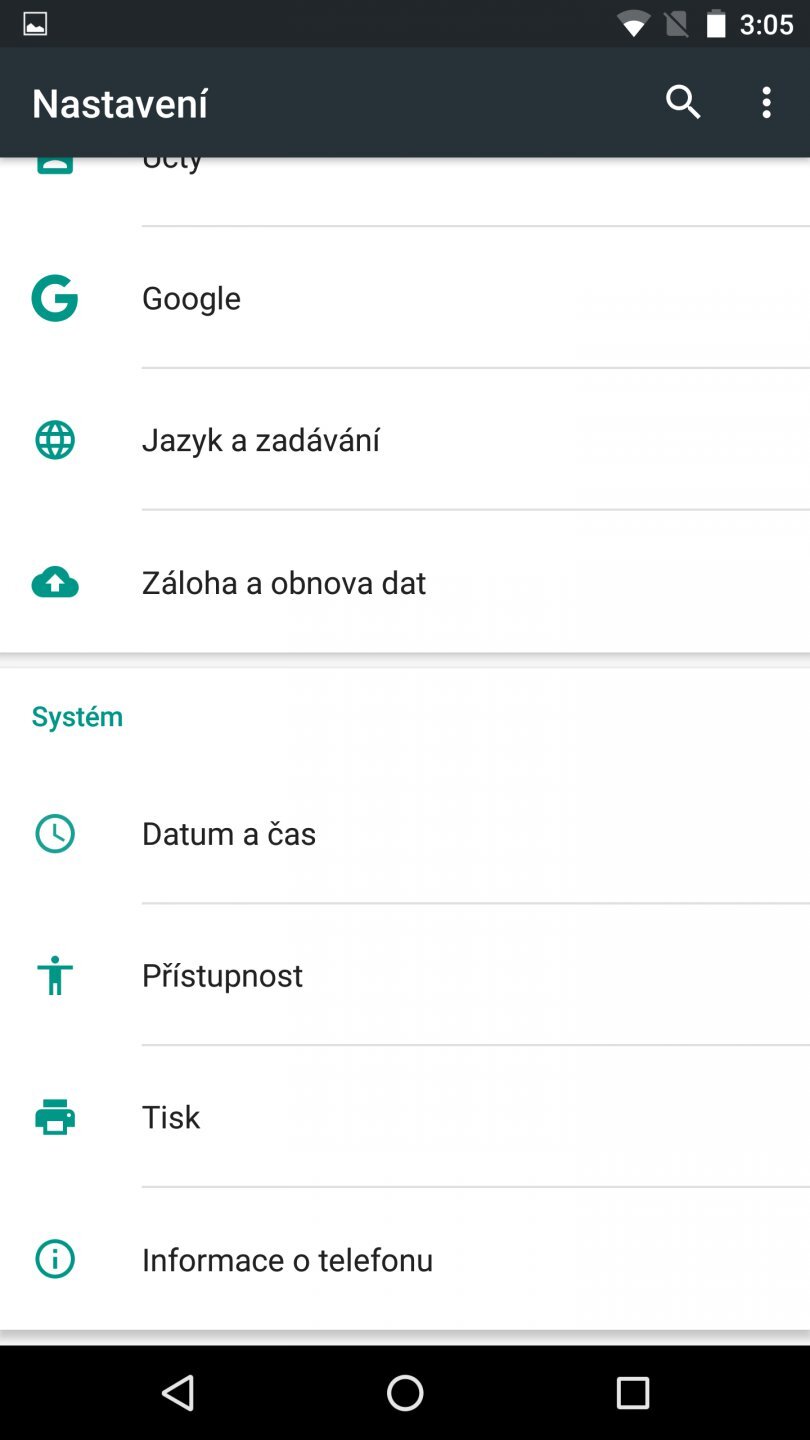This screenshot has height=1440, width=810.
Task: Select the printer icon next to Tisk
Action: click(54, 1117)
